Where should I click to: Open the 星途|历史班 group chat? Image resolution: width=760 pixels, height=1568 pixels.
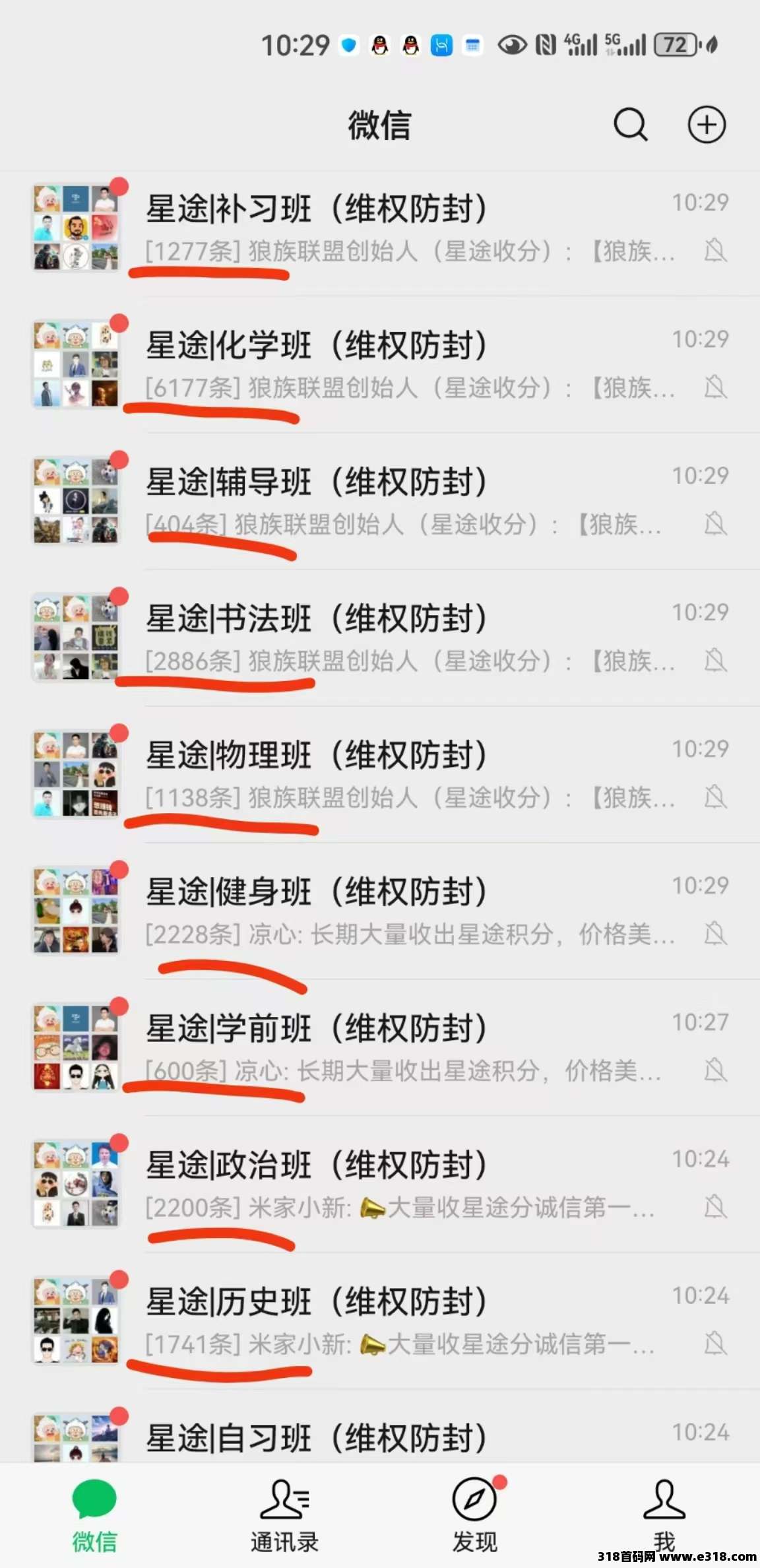(x=380, y=1321)
